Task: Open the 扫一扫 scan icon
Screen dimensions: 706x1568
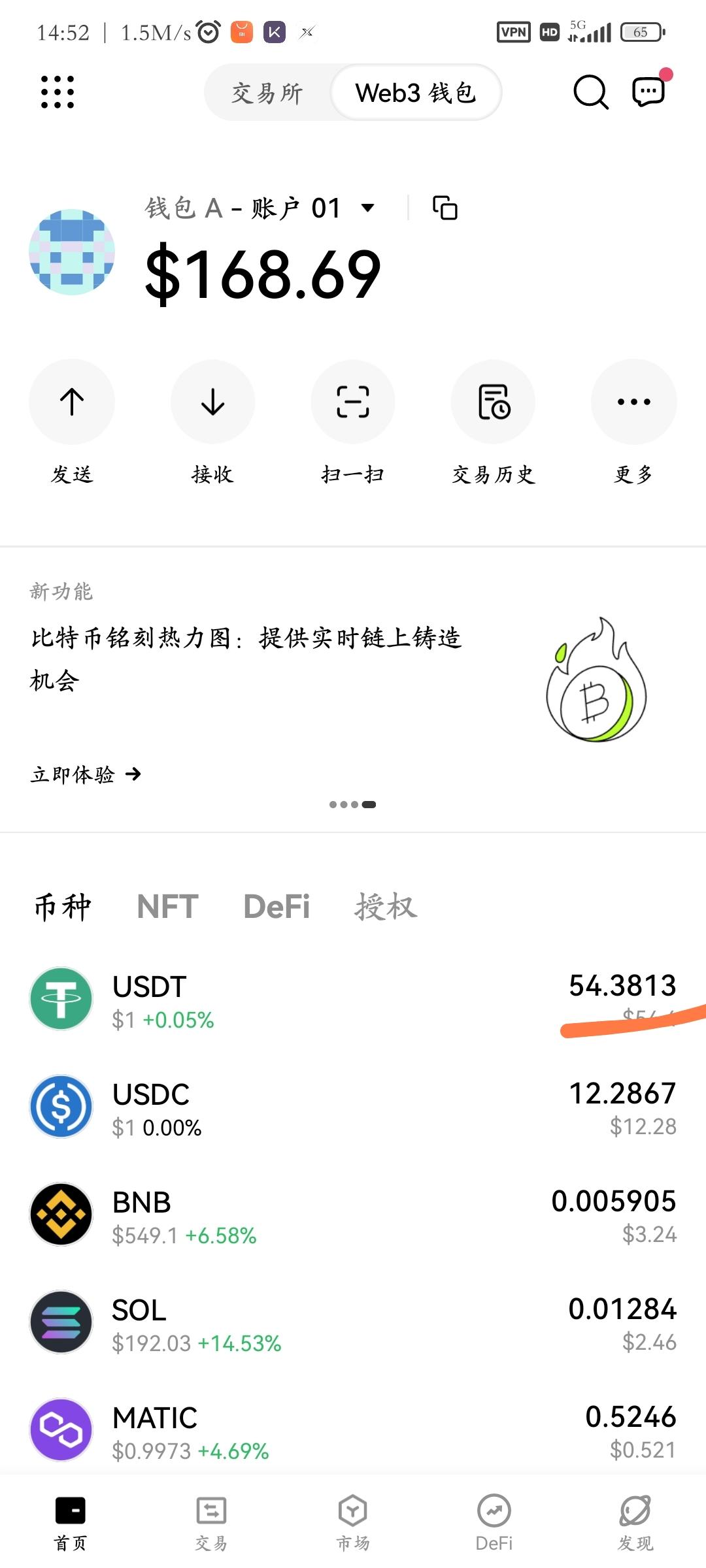Action: click(353, 402)
